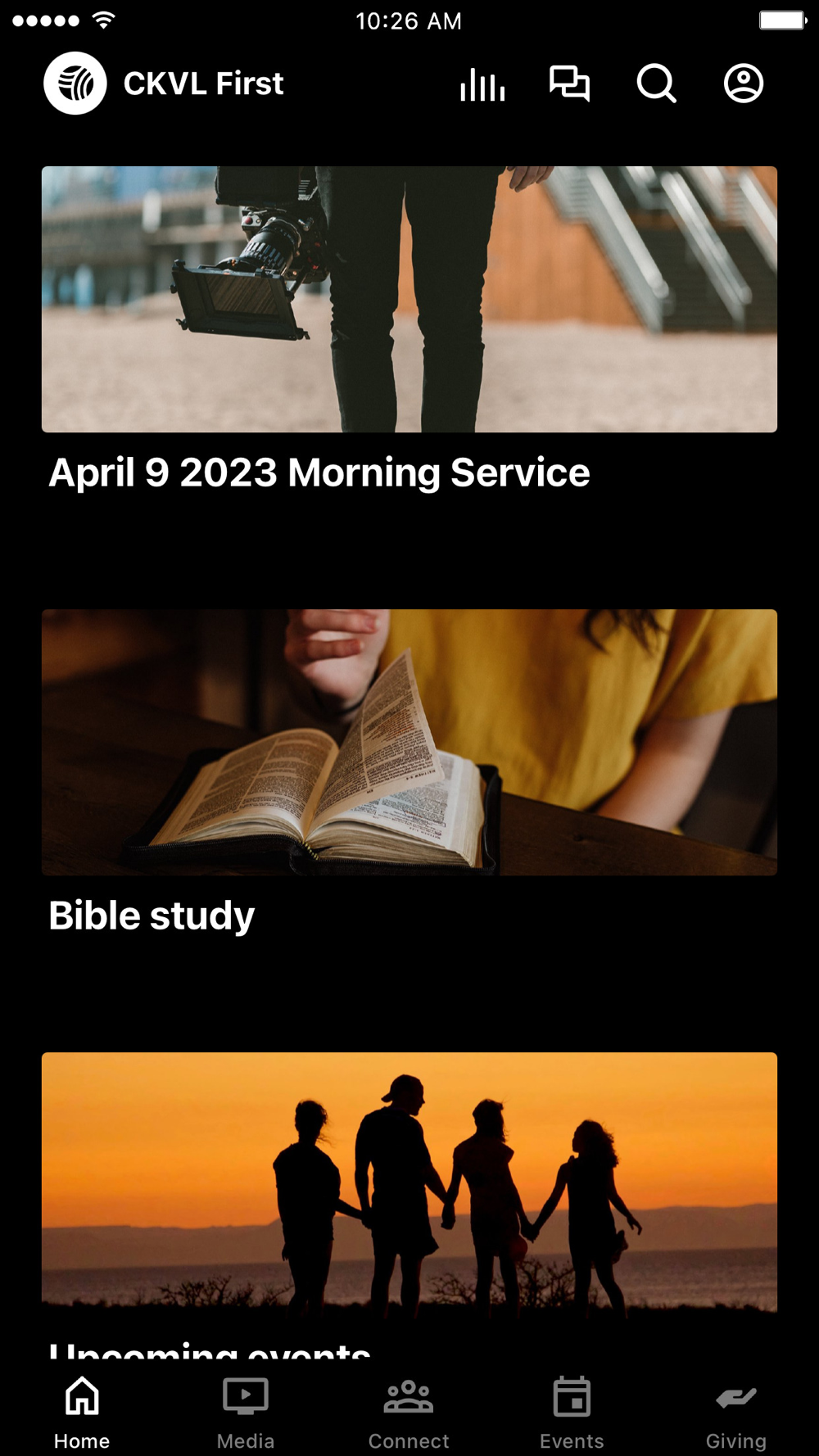Switch to the Media tab
The image size is (819, 1456).
[246, 1413]
